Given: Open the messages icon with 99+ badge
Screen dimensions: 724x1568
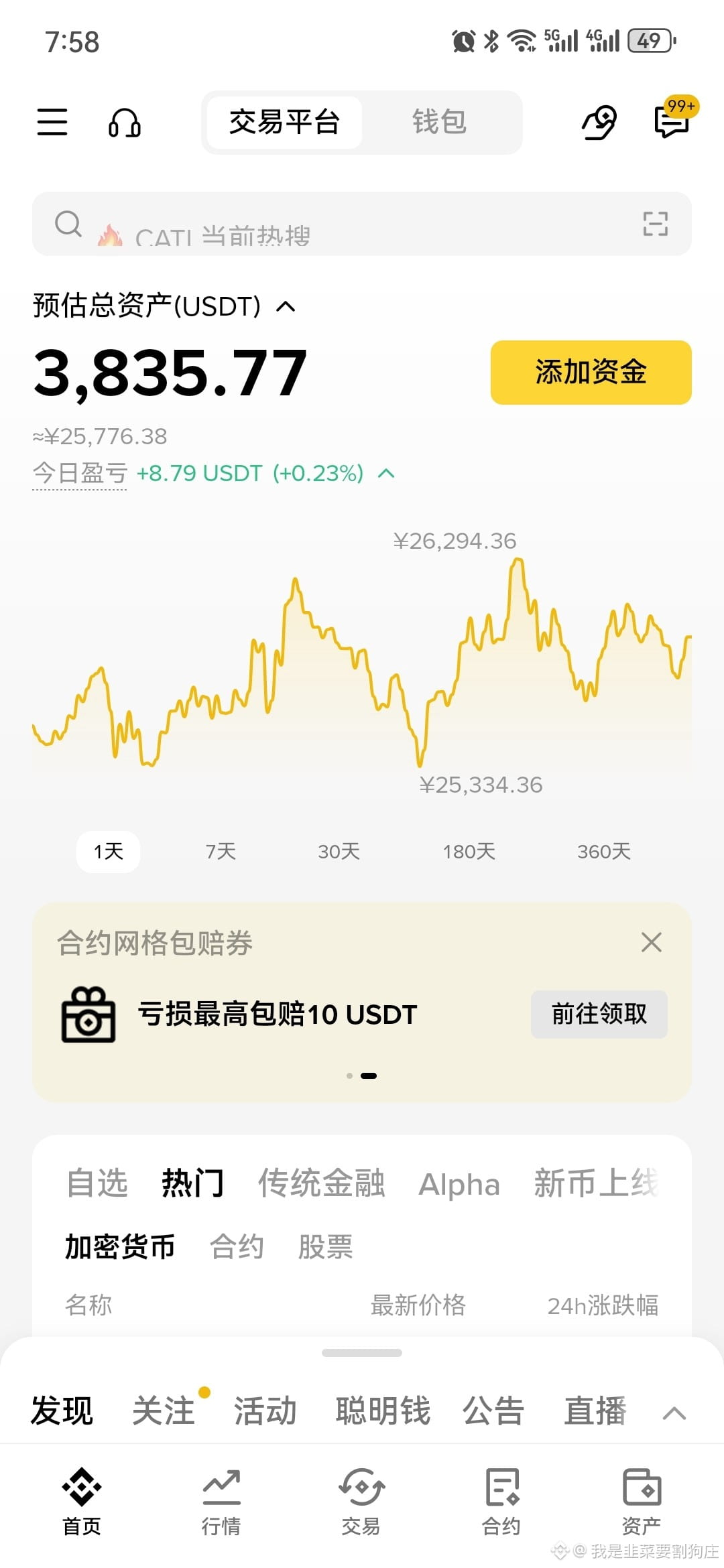Looking at the screenshot, I should pos(673,121).
